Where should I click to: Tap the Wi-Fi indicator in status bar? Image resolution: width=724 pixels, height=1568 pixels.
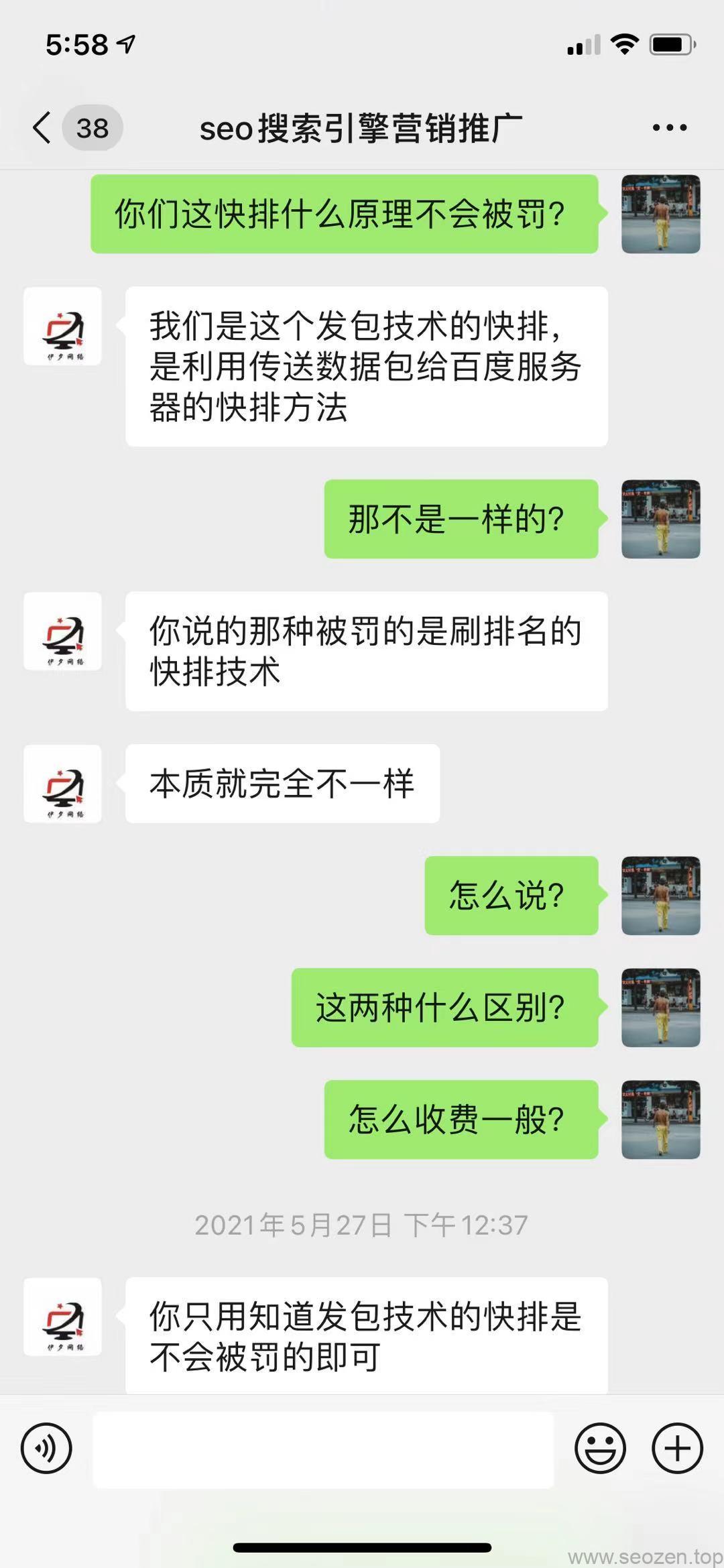click(623, 44)
